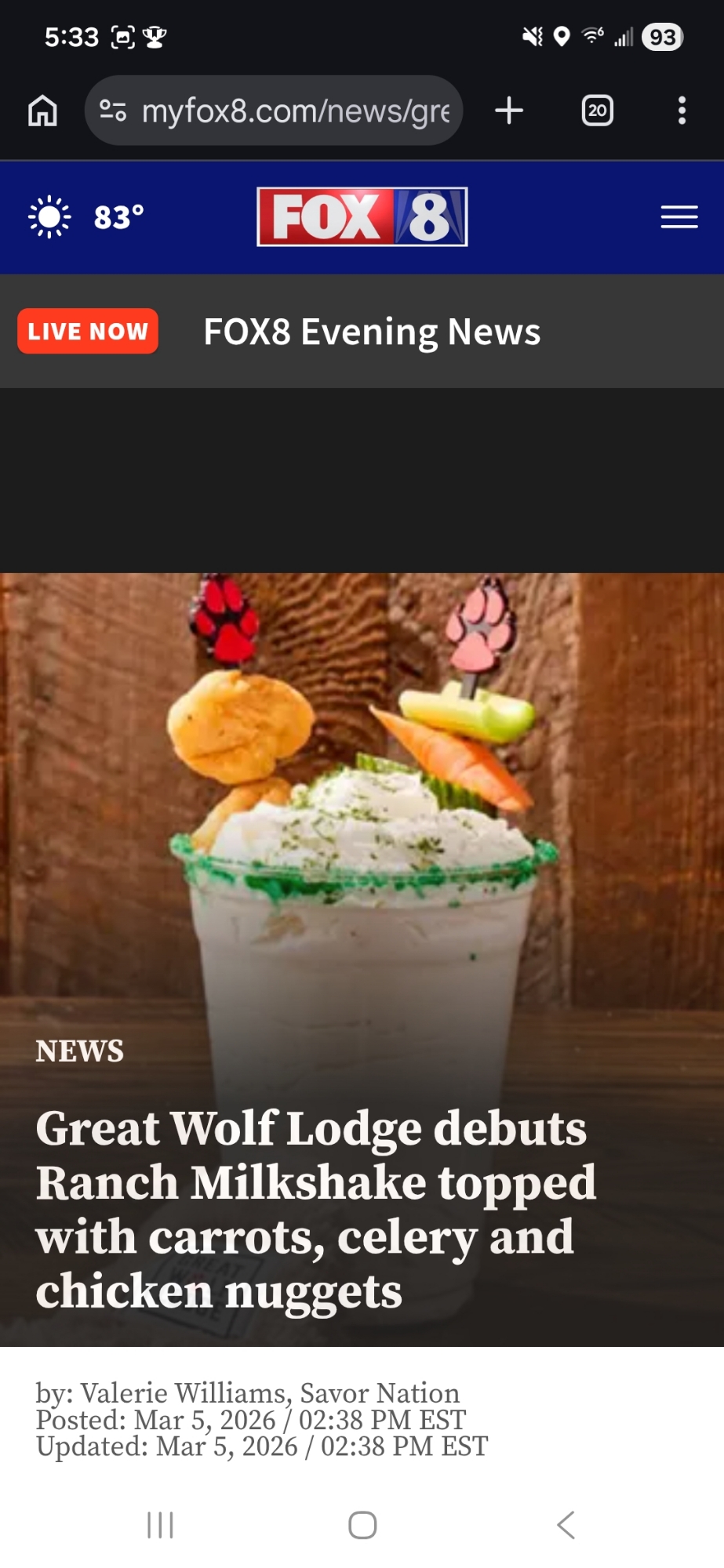Open the browser overflow menu
This screenshot has height=1568, width=724.
coord(682,111)
